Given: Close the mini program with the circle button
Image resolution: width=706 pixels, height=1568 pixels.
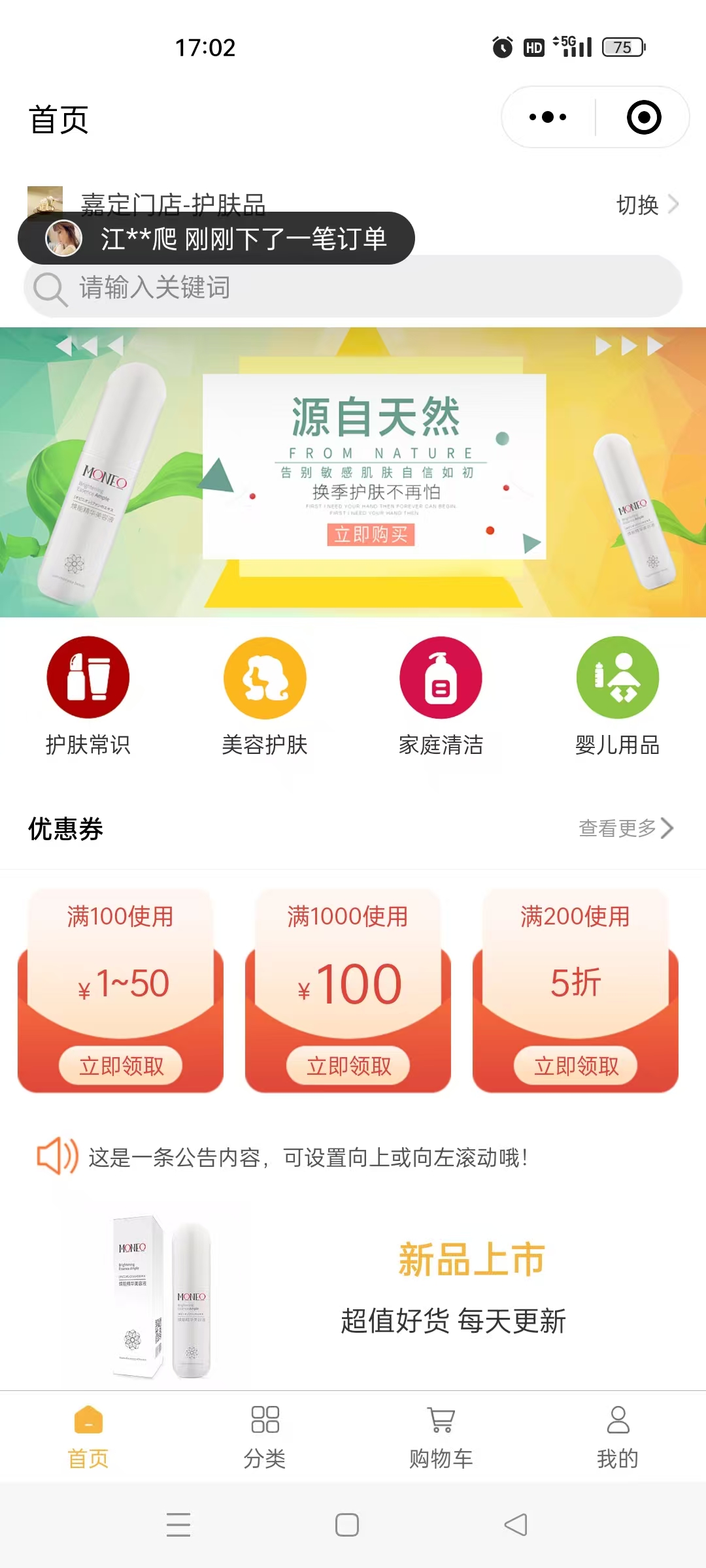Looking at the screenshot, I should pos(644,118).
